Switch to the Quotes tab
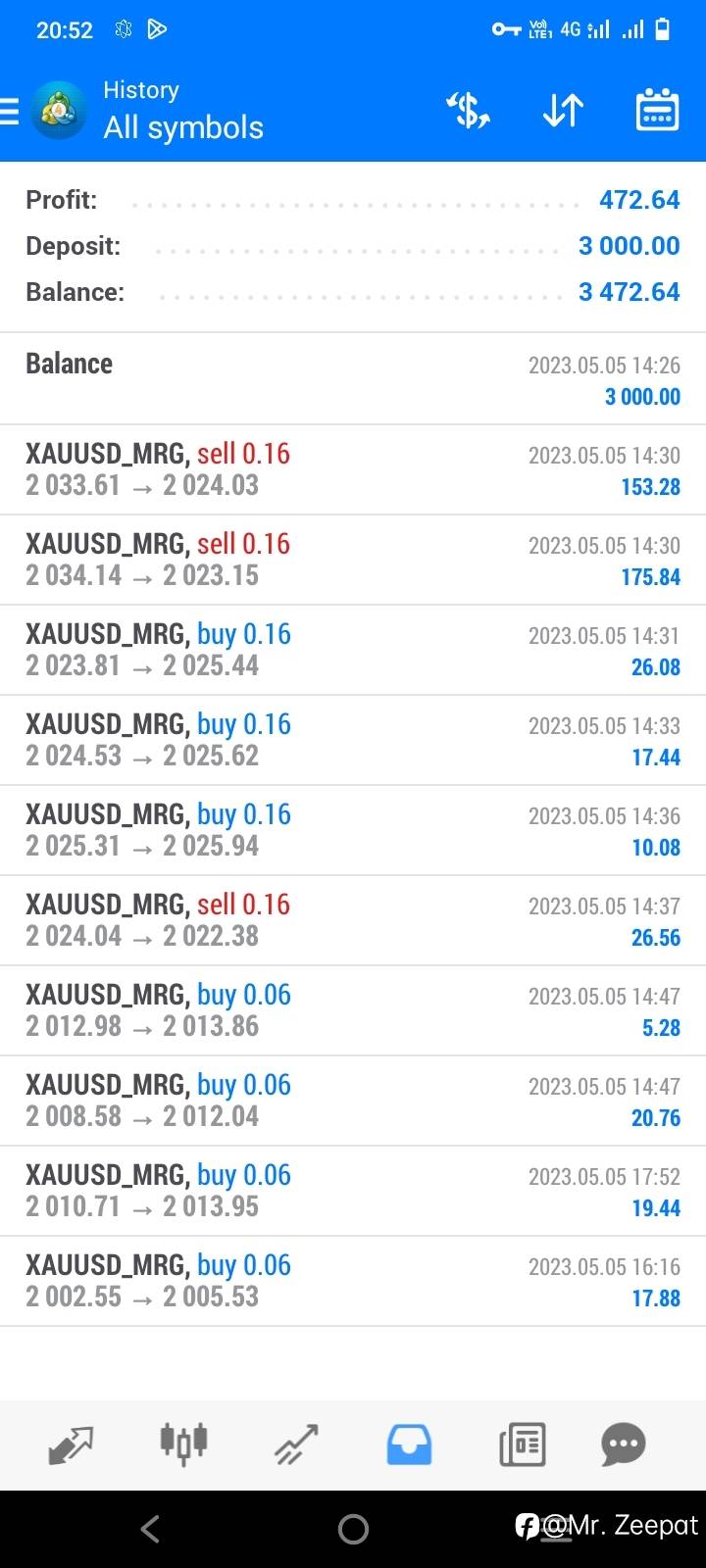This screenshot has height=1568, width=706. (x=71, y=1445)
